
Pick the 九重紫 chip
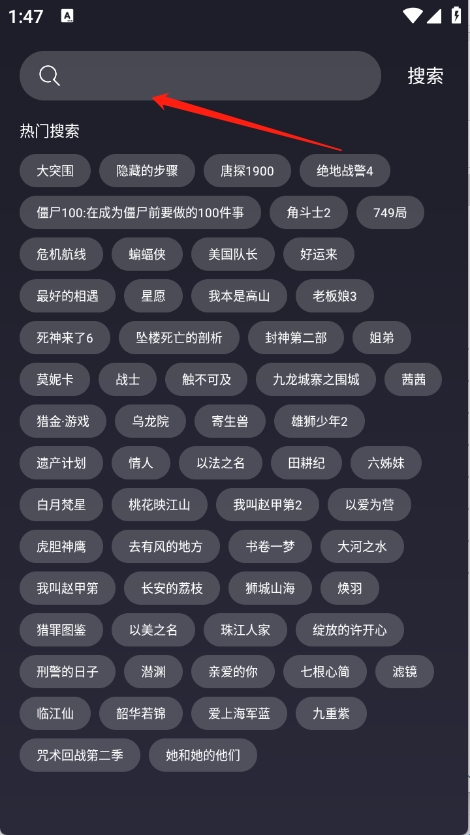click(331, 713)
